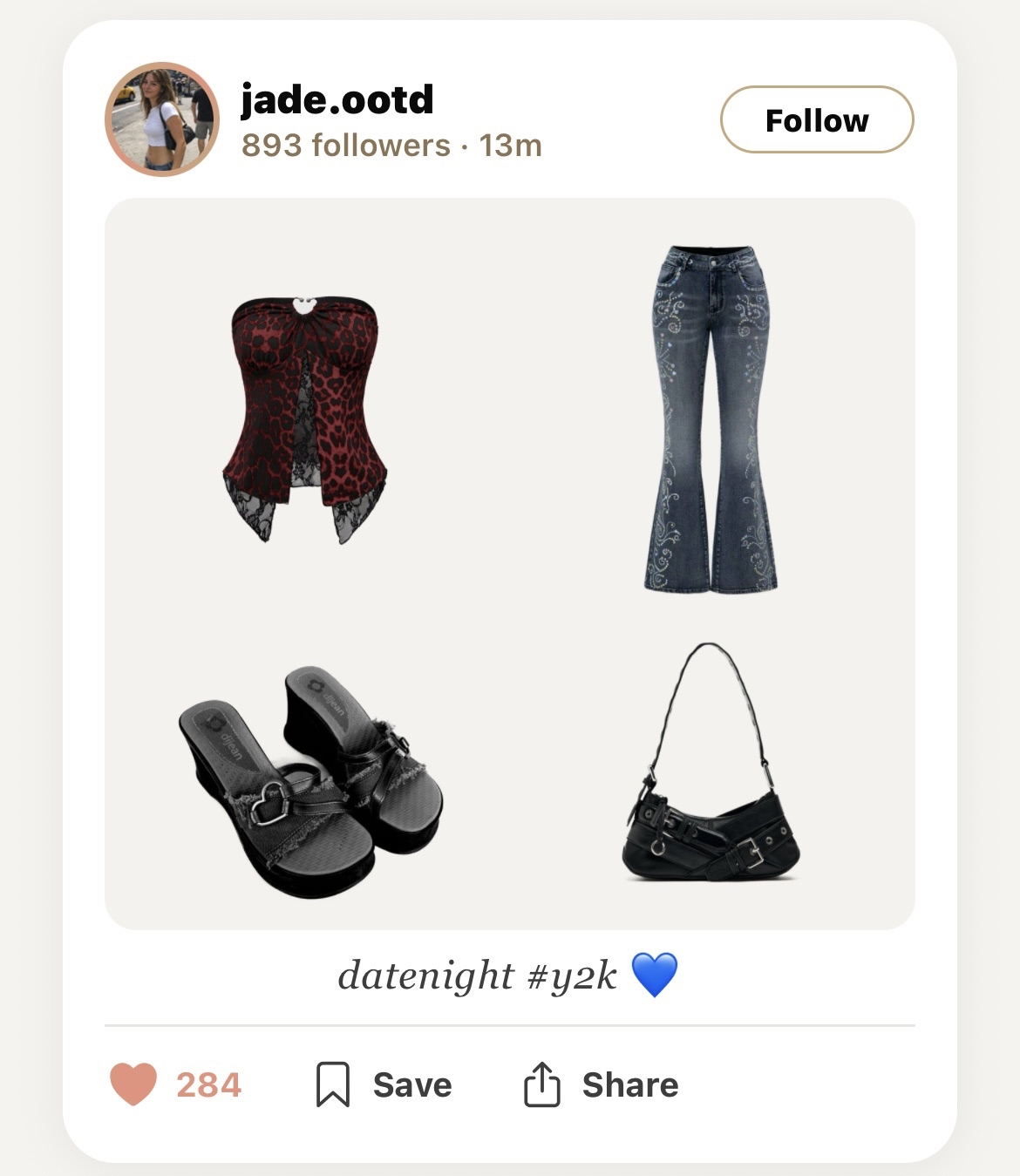Click the 13m timestamp
This screenshot has width=1020, height=1176.
[512, 146]
